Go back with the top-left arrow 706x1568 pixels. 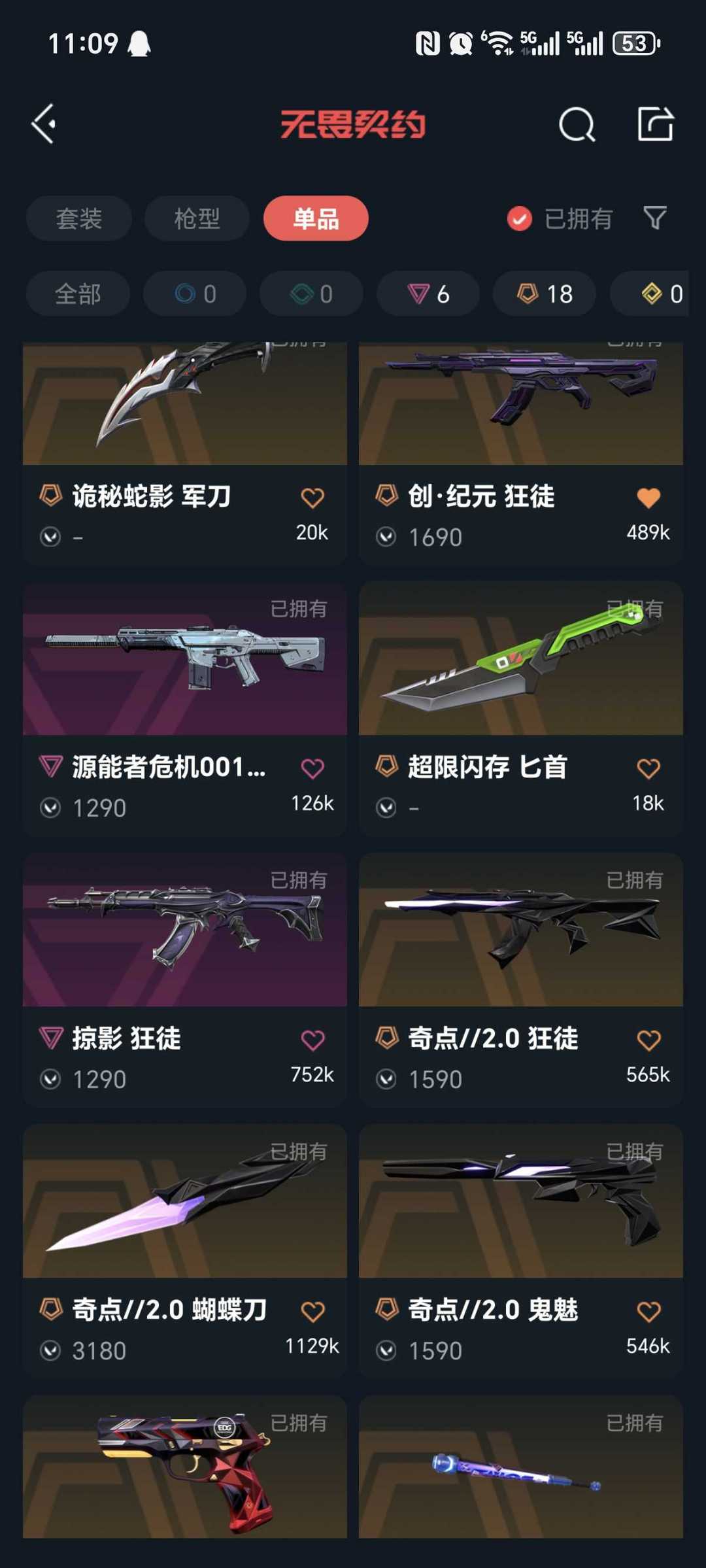click(44, 124)
